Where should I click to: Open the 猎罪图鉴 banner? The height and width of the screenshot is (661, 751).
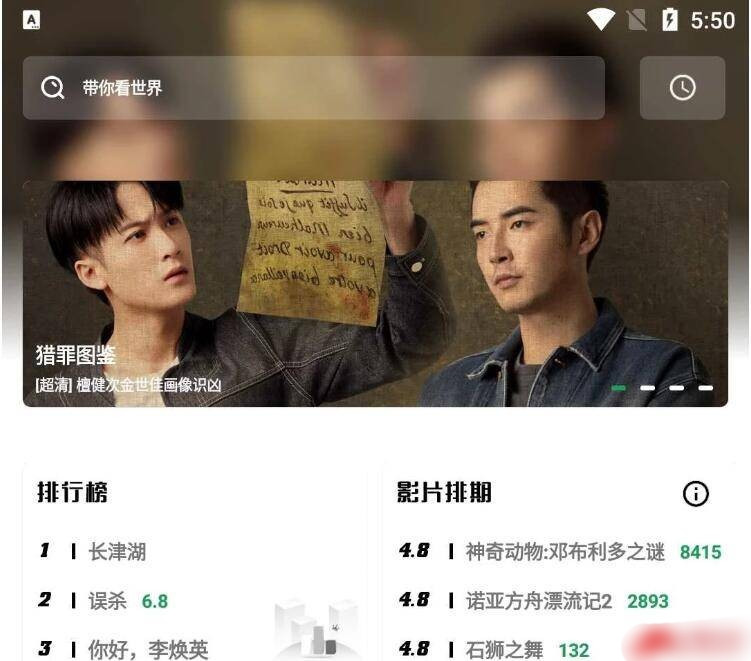click(x=376, y=294)
